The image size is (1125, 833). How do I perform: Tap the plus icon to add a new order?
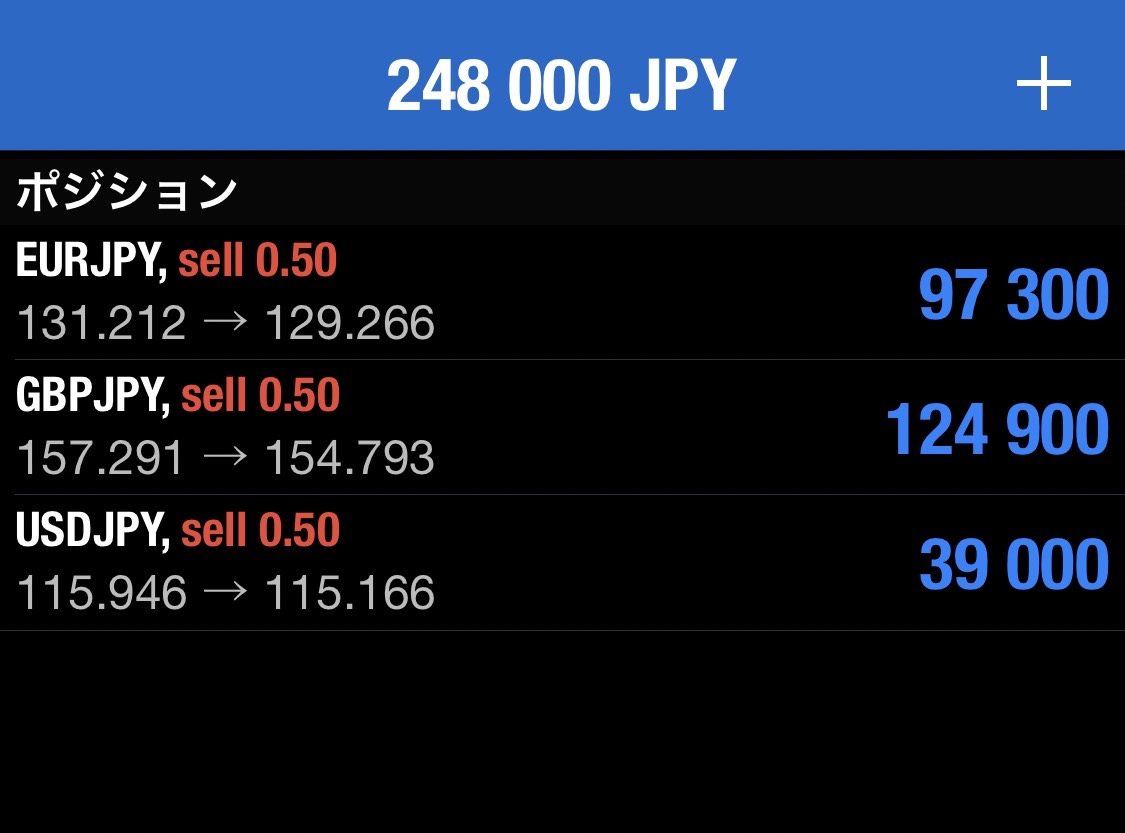[x=1043, y=84]
